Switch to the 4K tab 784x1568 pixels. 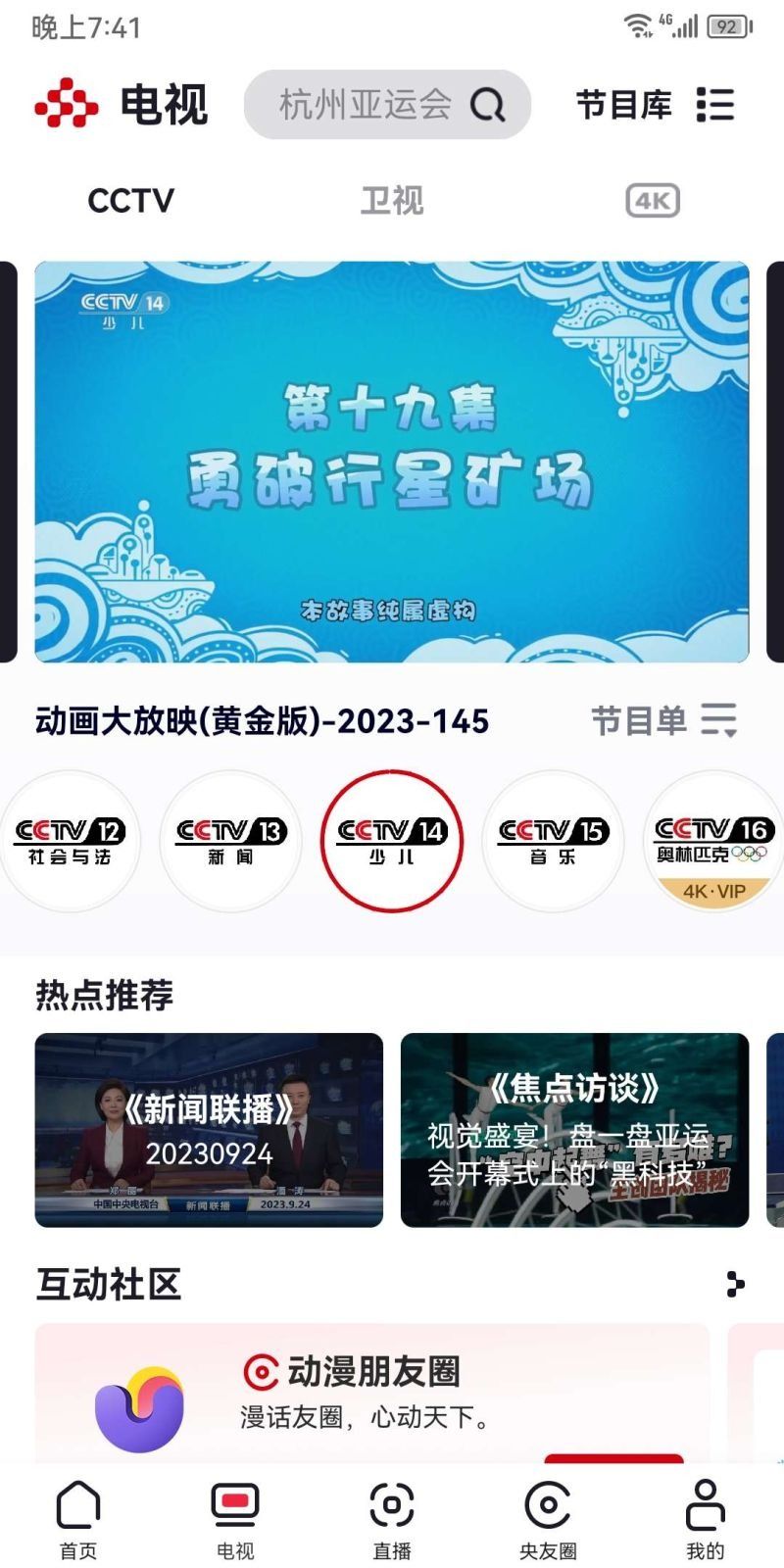point(652,201)
